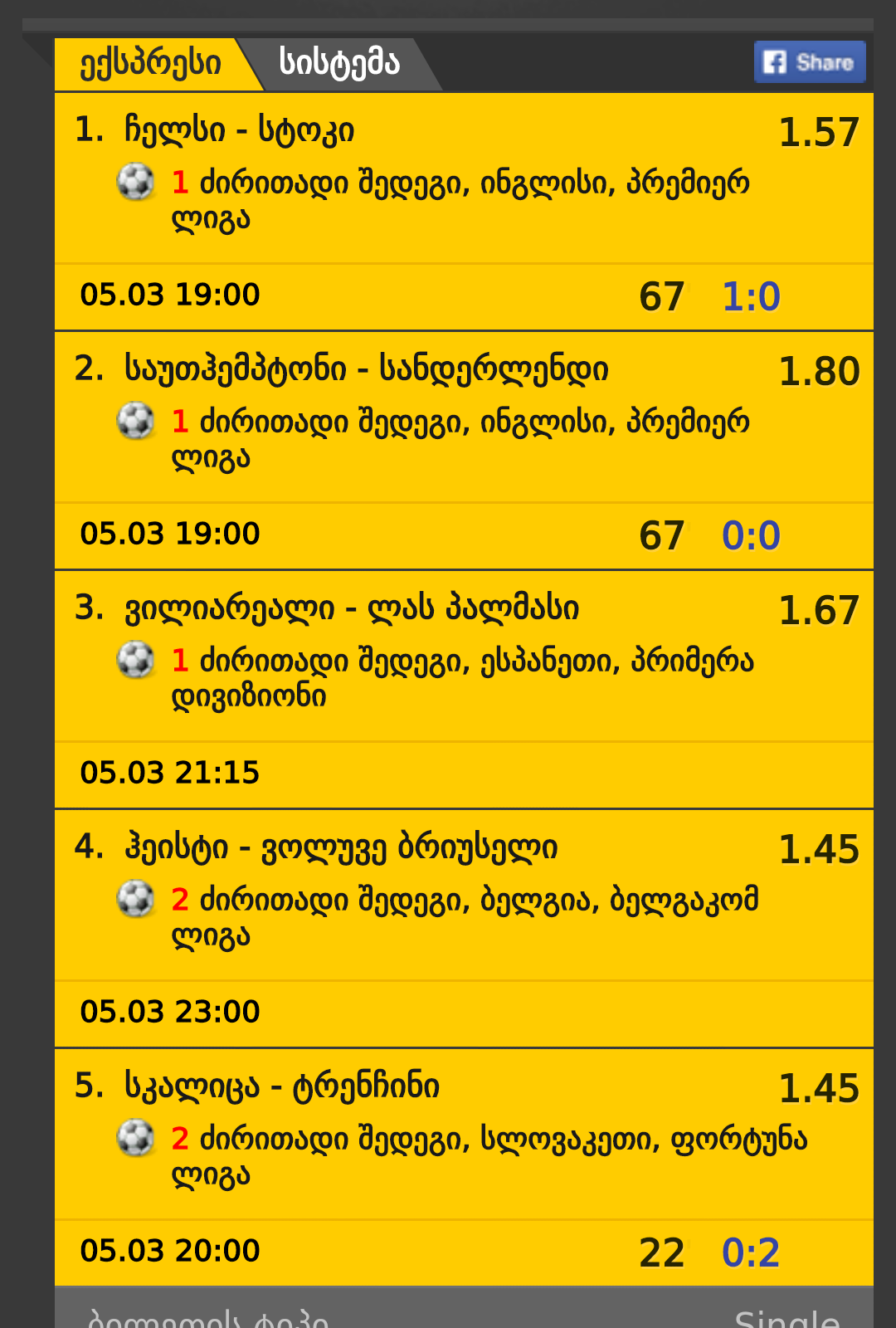The image size is (896, 1328).
Task: Switch to the სისტემა tab
Action: pos(339,64)
